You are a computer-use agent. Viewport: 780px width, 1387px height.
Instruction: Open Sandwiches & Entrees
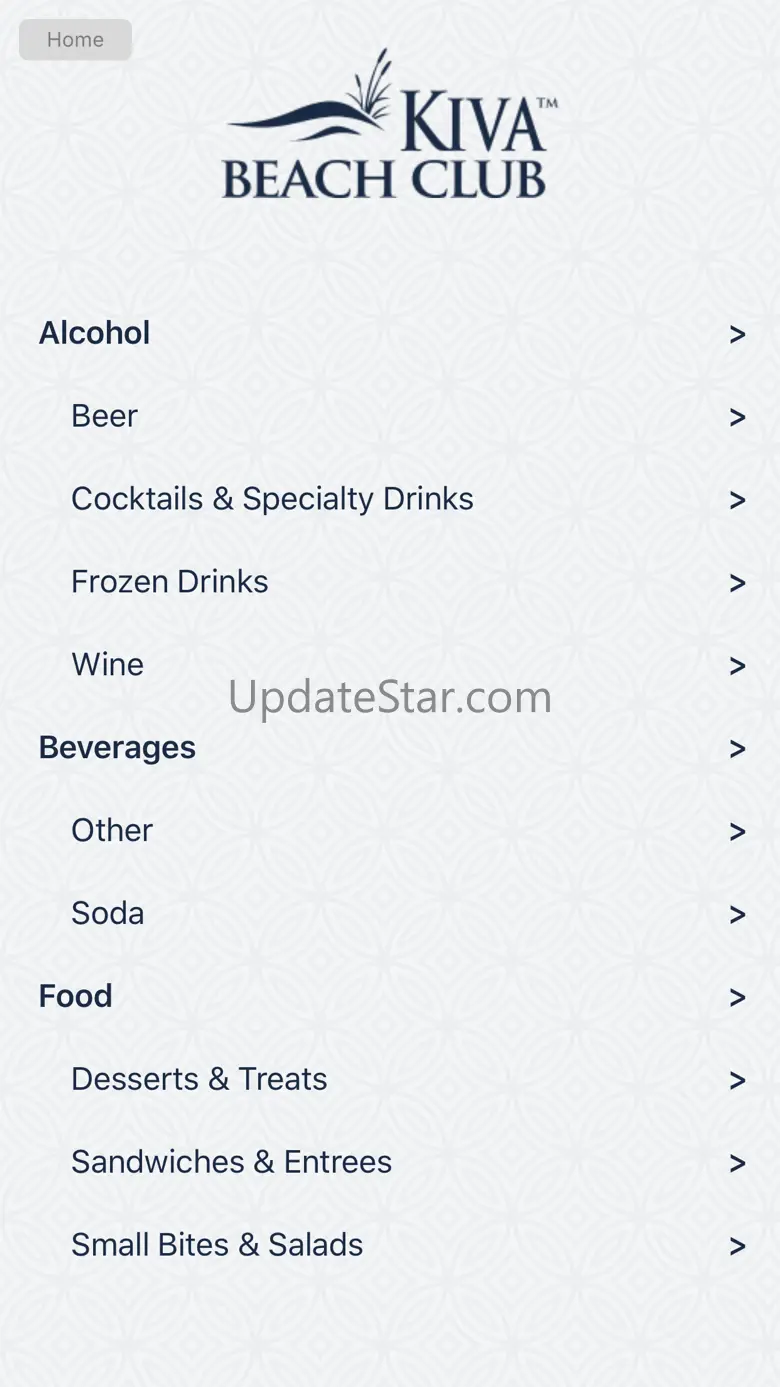[x=390, y=1163]
